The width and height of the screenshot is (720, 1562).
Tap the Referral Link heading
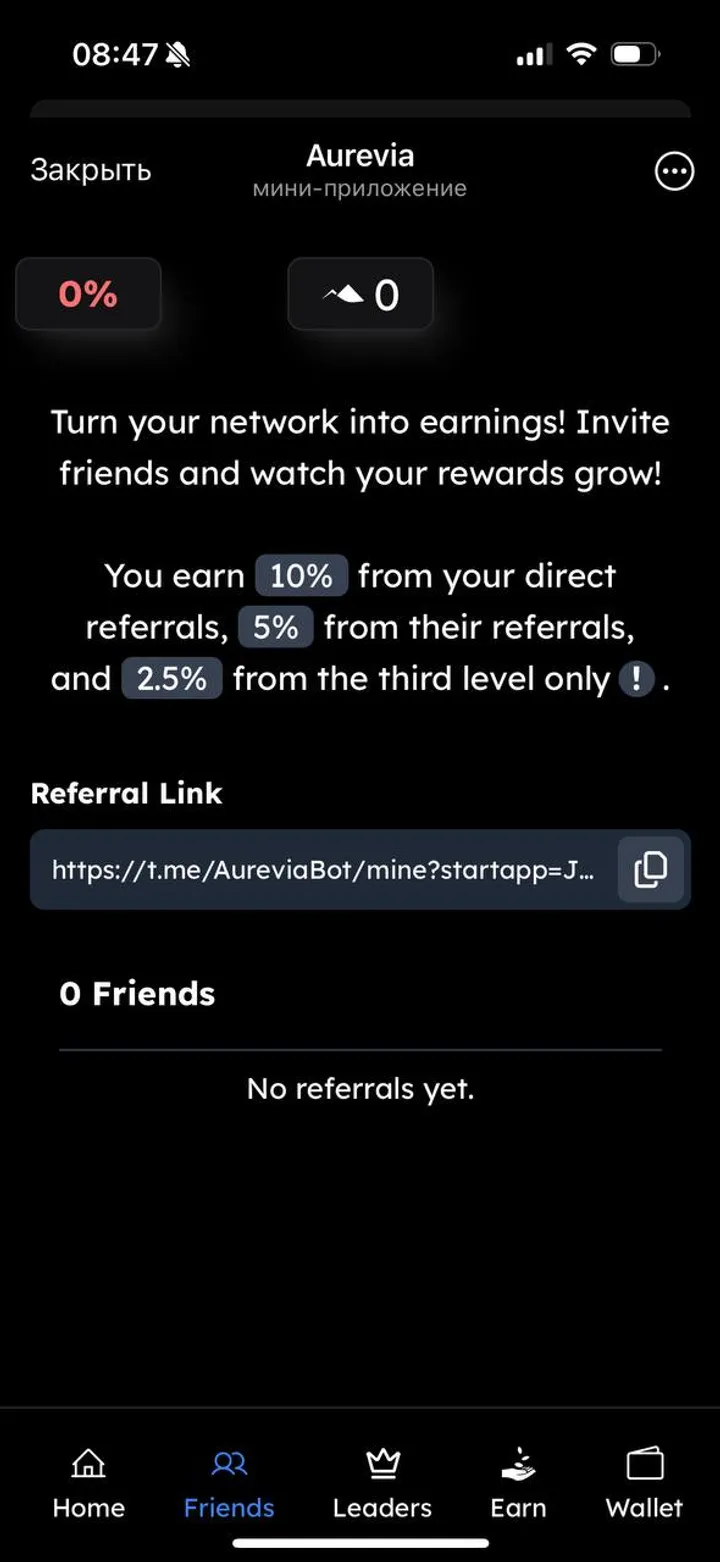coord(127,792)
